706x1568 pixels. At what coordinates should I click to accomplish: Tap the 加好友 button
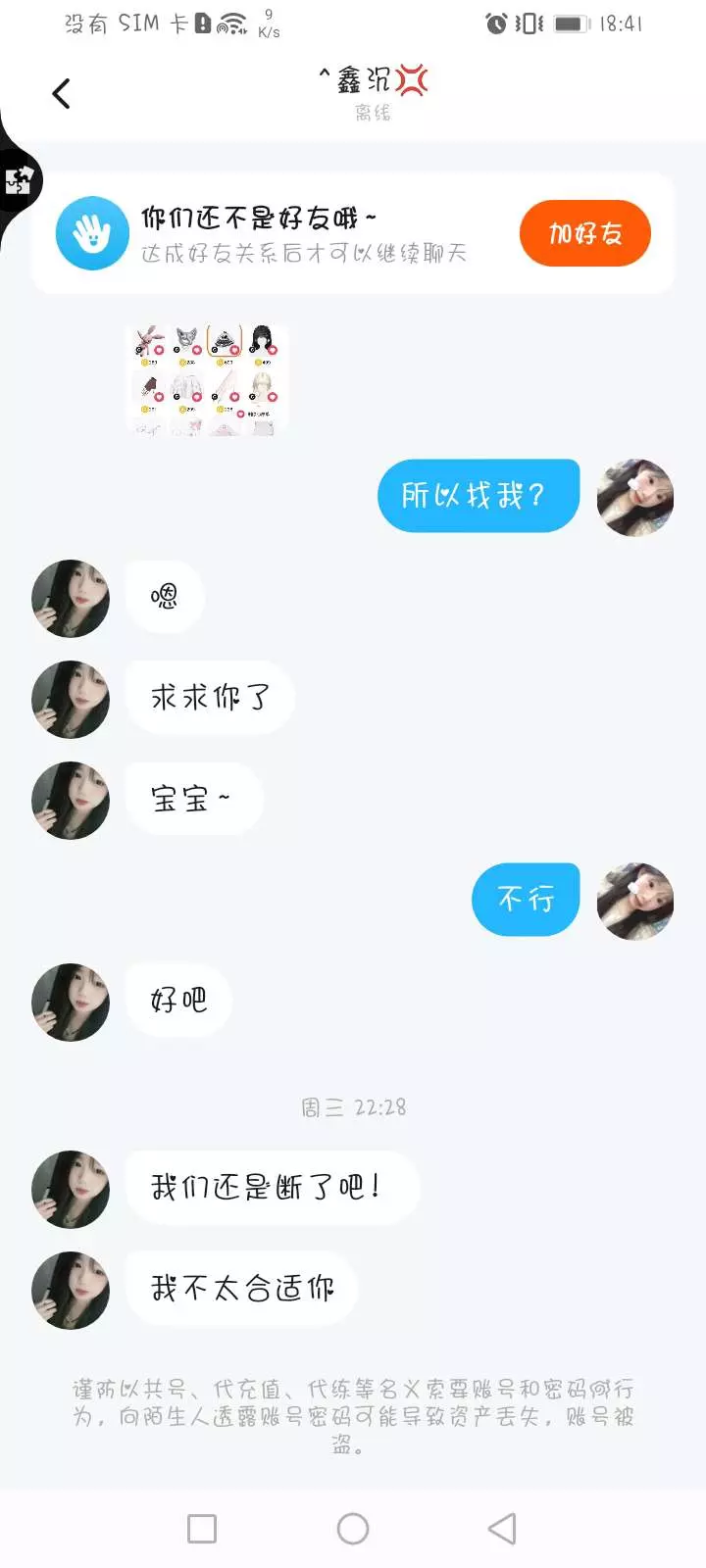click(x=584, y=233)
